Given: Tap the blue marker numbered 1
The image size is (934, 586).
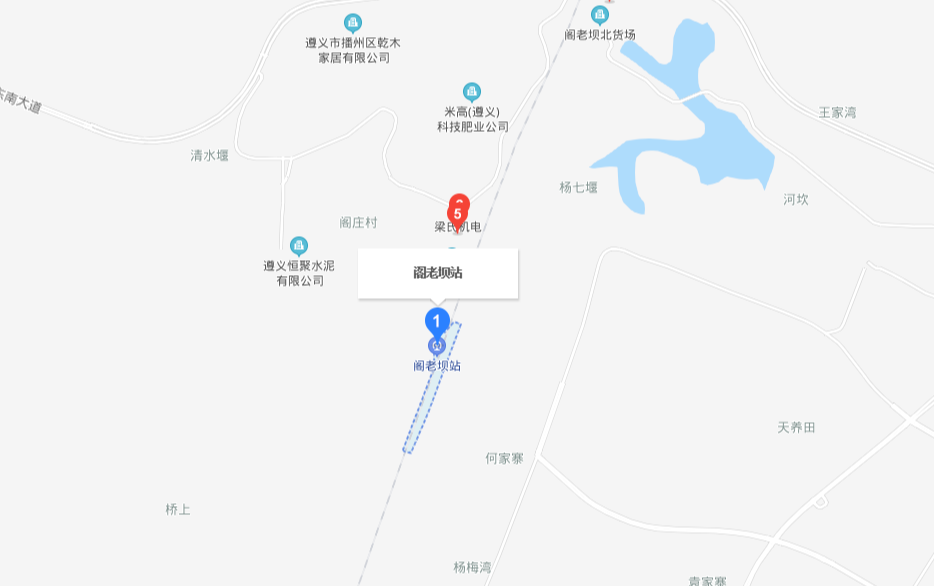Looking at the screenshot, I should point(437,321).
